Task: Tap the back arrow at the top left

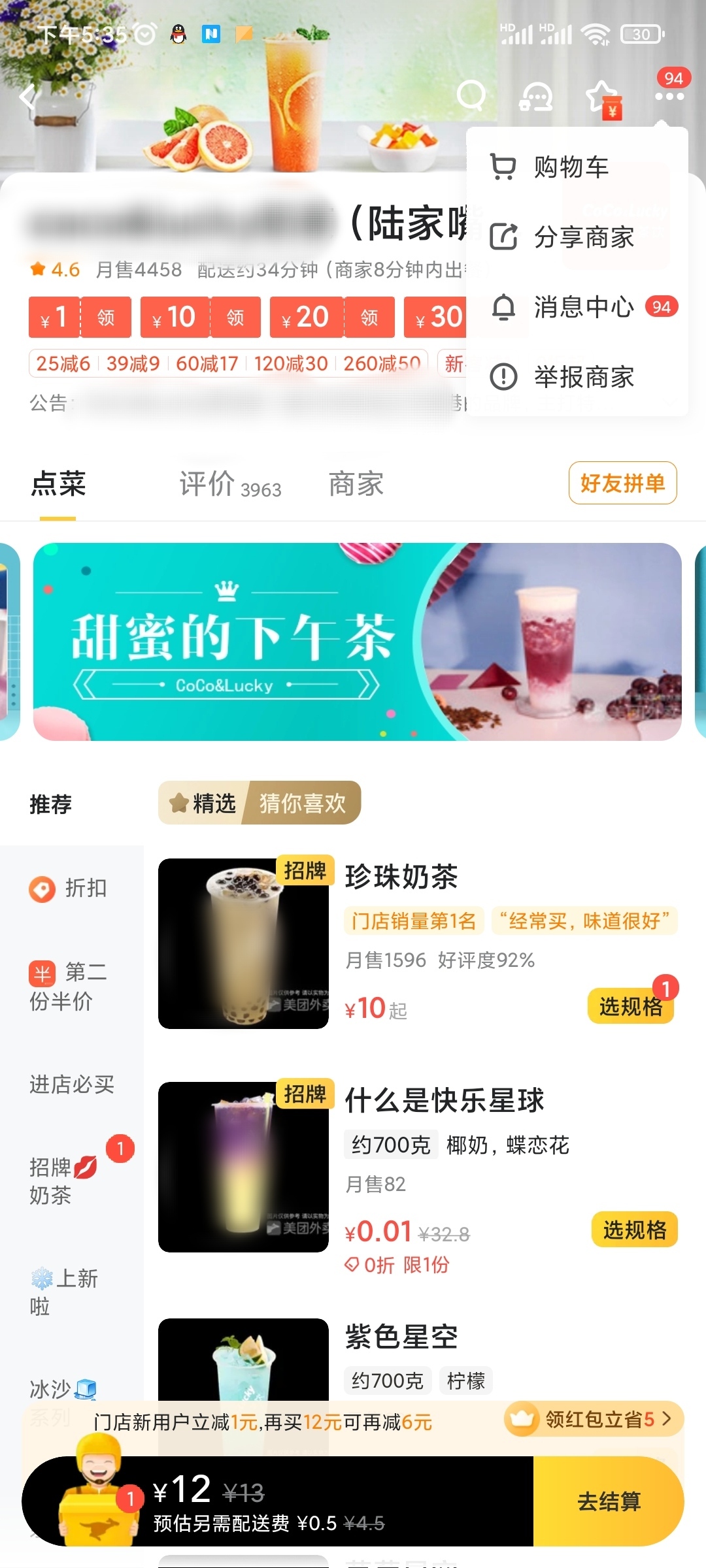Action: tap(29, 97)
